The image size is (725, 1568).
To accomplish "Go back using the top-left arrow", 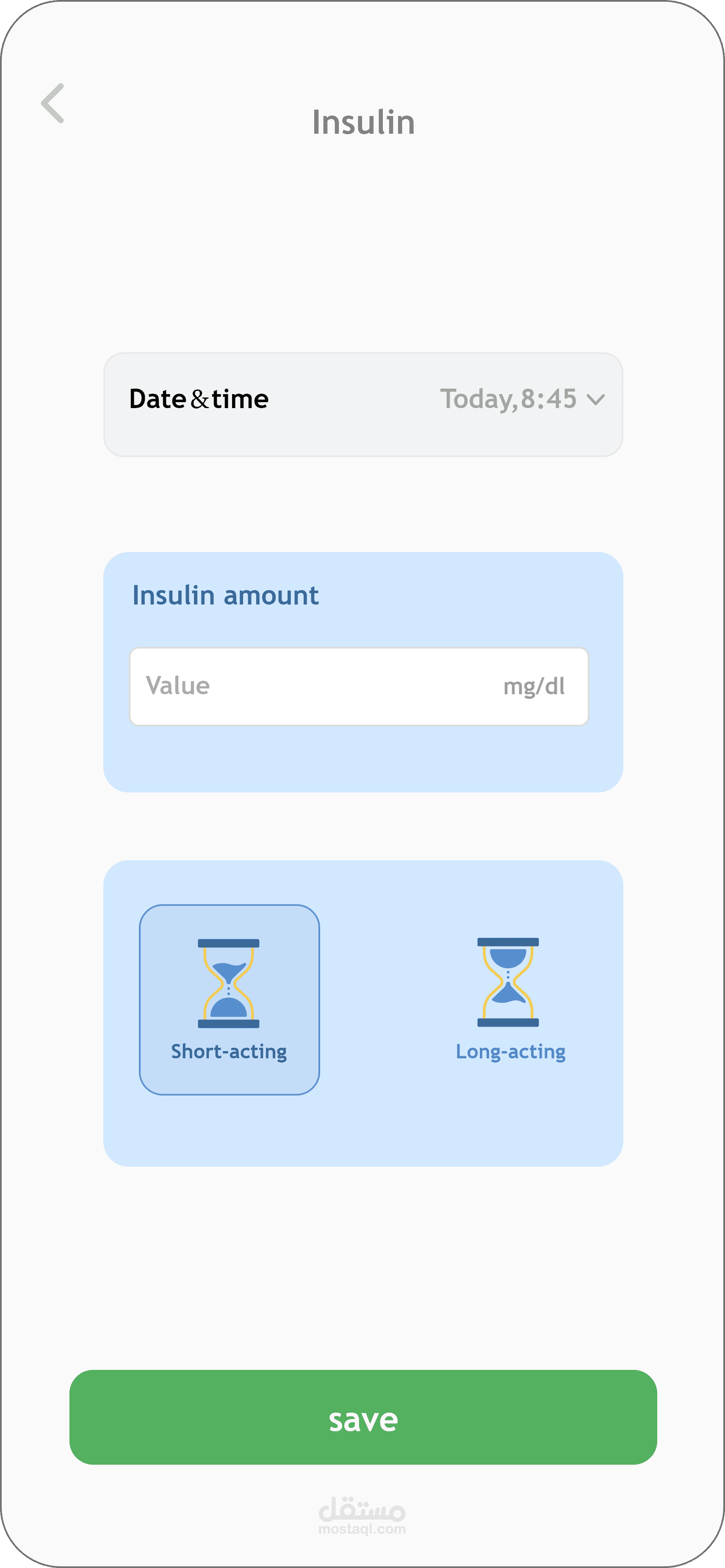I will point(53,103).
